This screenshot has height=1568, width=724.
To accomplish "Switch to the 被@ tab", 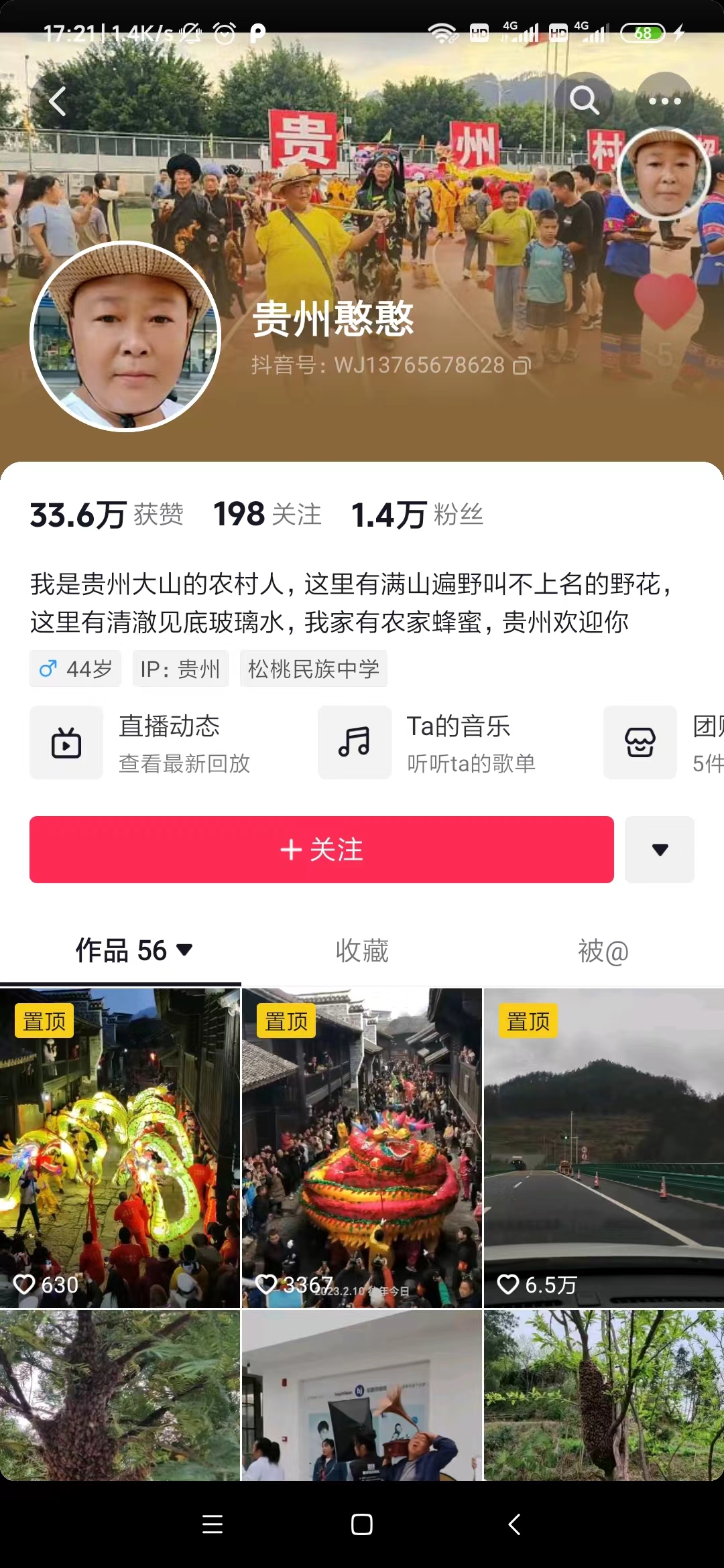I will [x=603, y=950].
